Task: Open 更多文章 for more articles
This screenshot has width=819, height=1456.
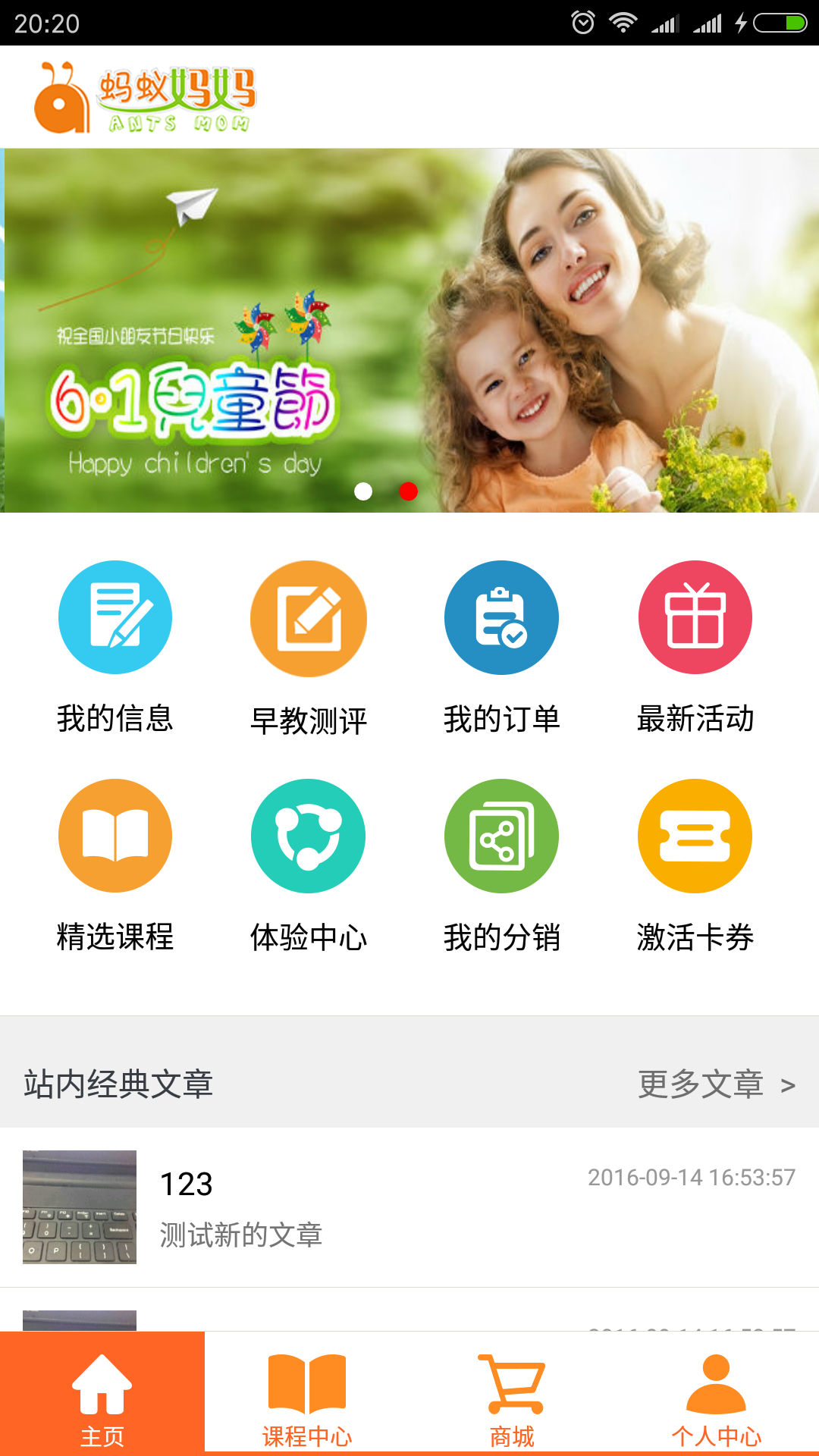Action: click(x=716, y=1084)
